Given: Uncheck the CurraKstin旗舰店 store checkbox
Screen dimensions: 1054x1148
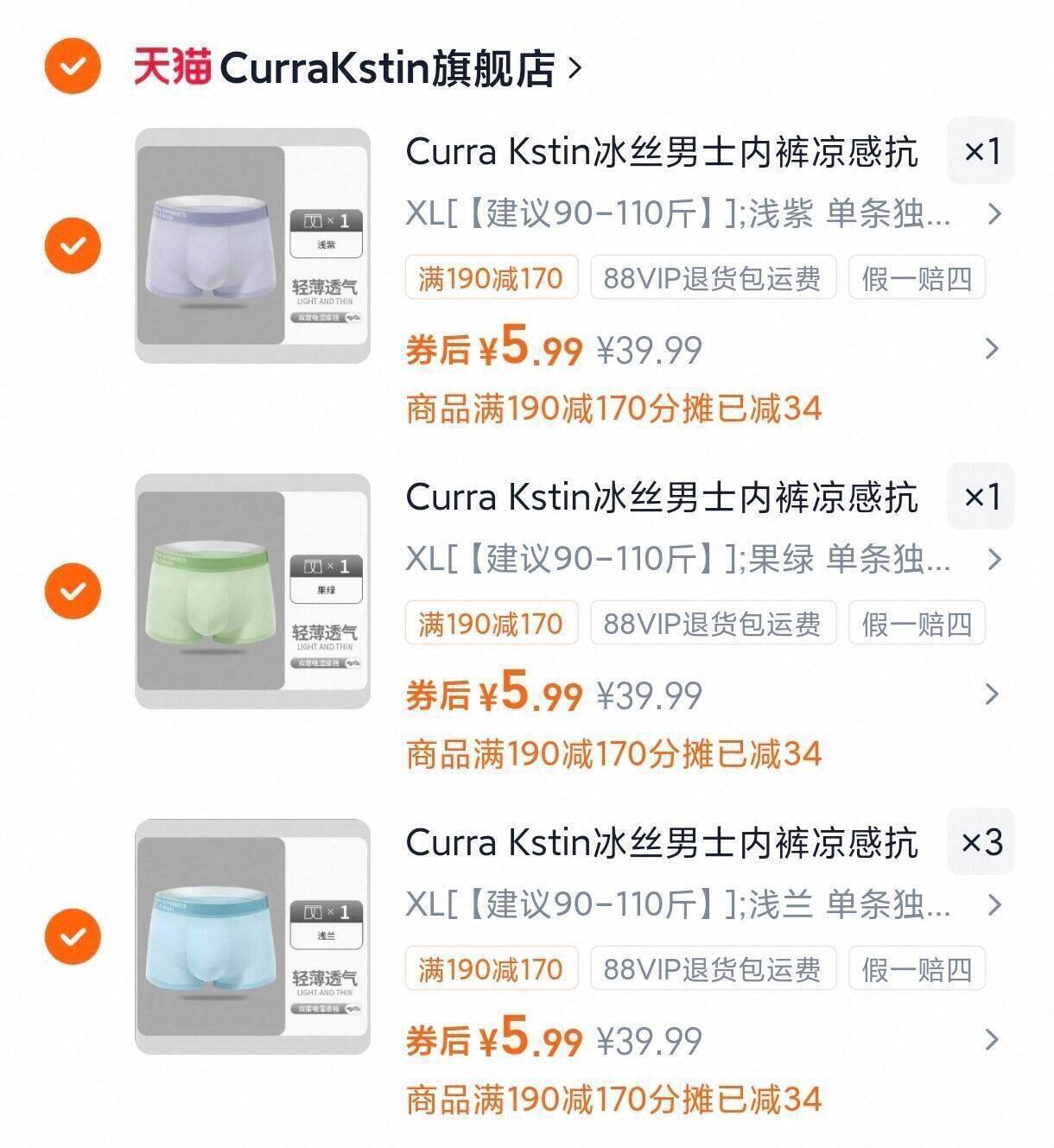Looking at the screenshot, I should pyautogui.click(x=73, y=66).
